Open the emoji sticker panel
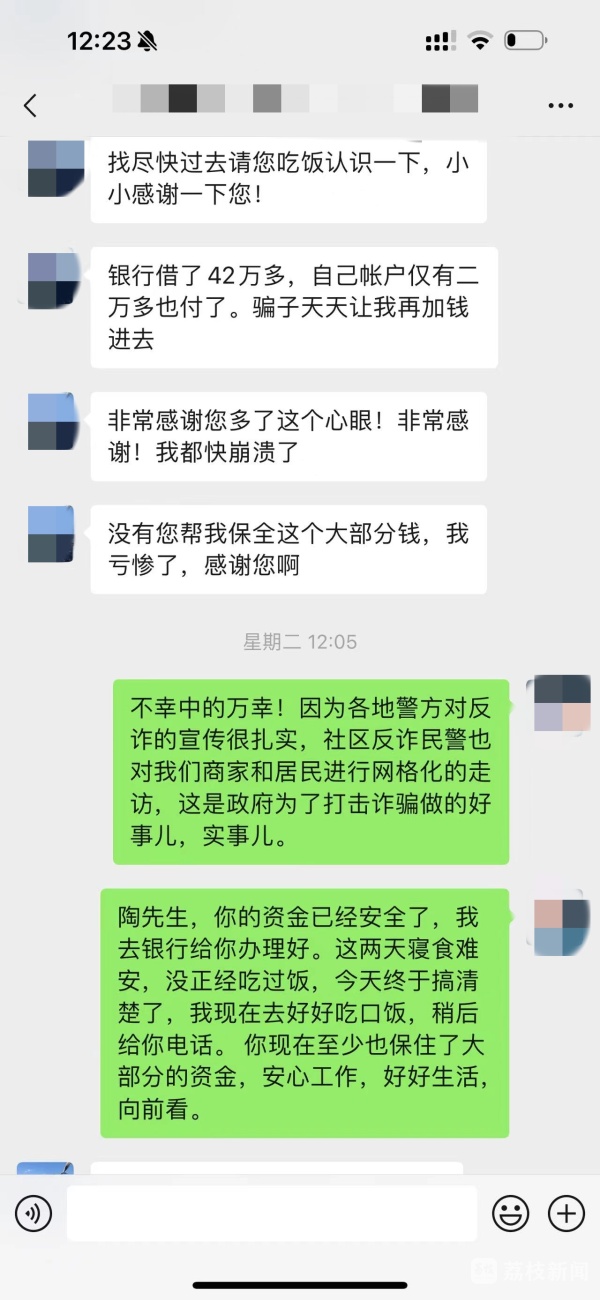This screenshot has height=1300, width=600. click(510, 1213)
